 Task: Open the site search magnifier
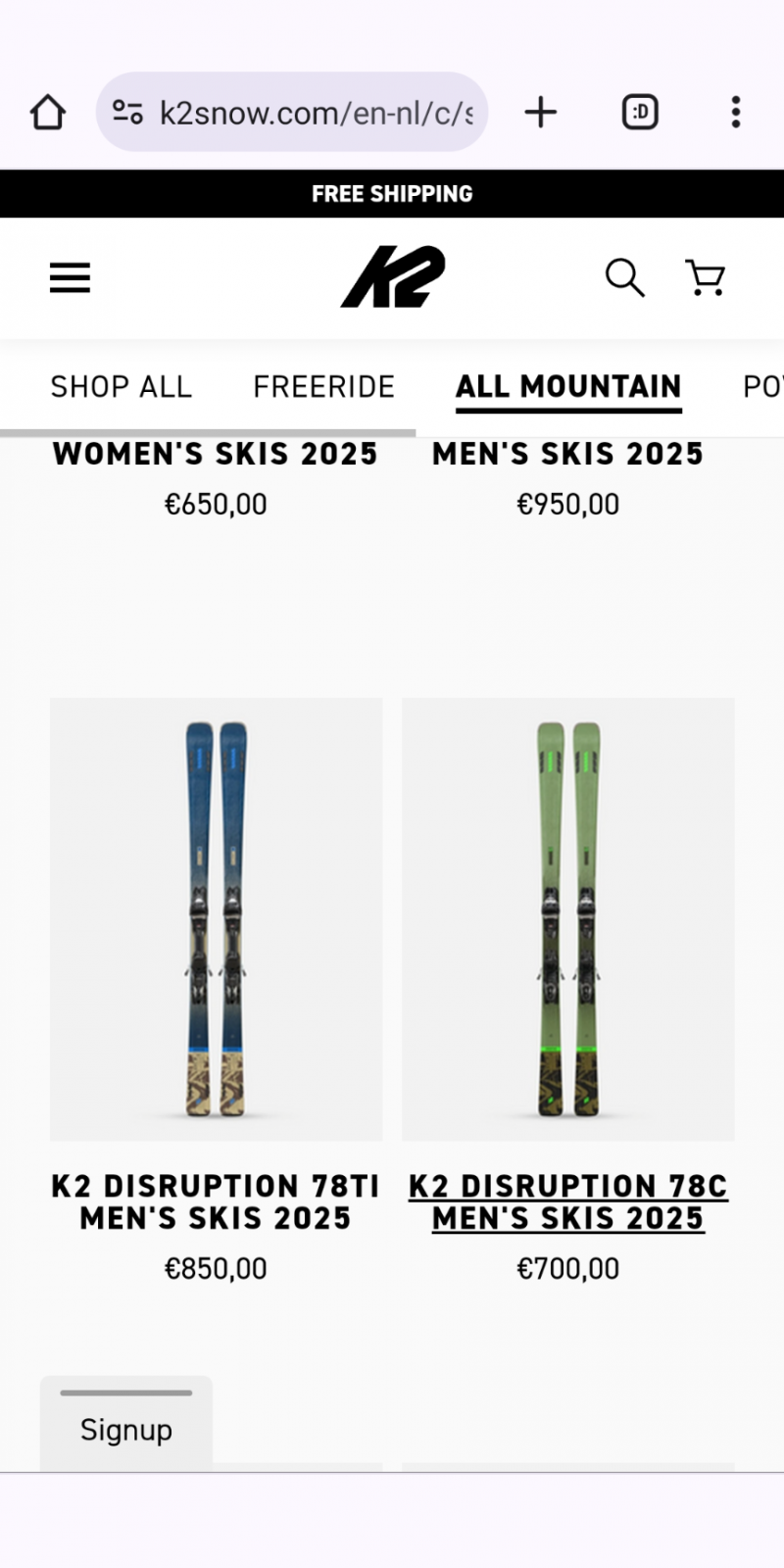pyautogui.click(x=624, y=278)
